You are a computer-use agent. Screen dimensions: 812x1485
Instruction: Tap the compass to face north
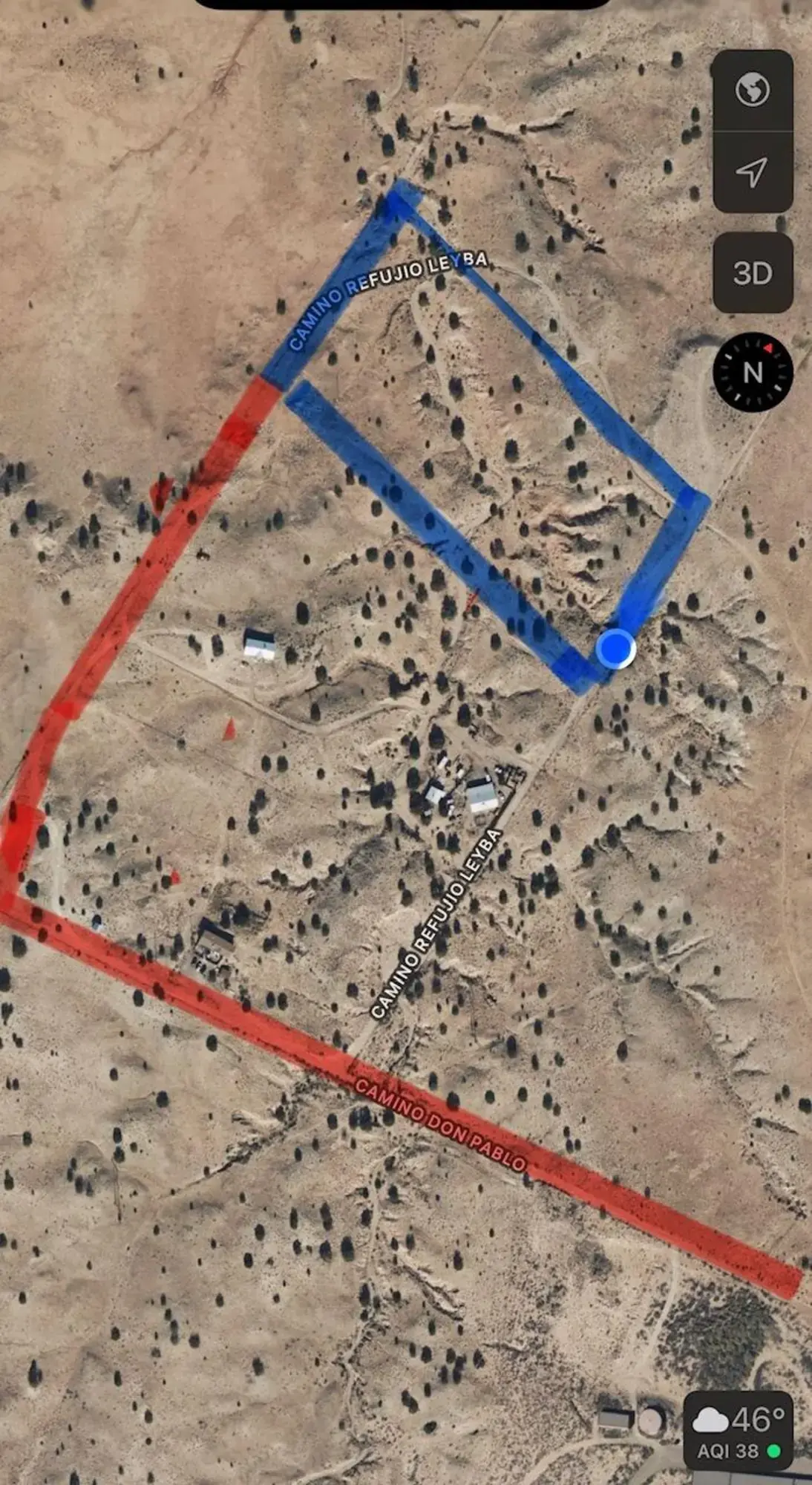(753, 371)
